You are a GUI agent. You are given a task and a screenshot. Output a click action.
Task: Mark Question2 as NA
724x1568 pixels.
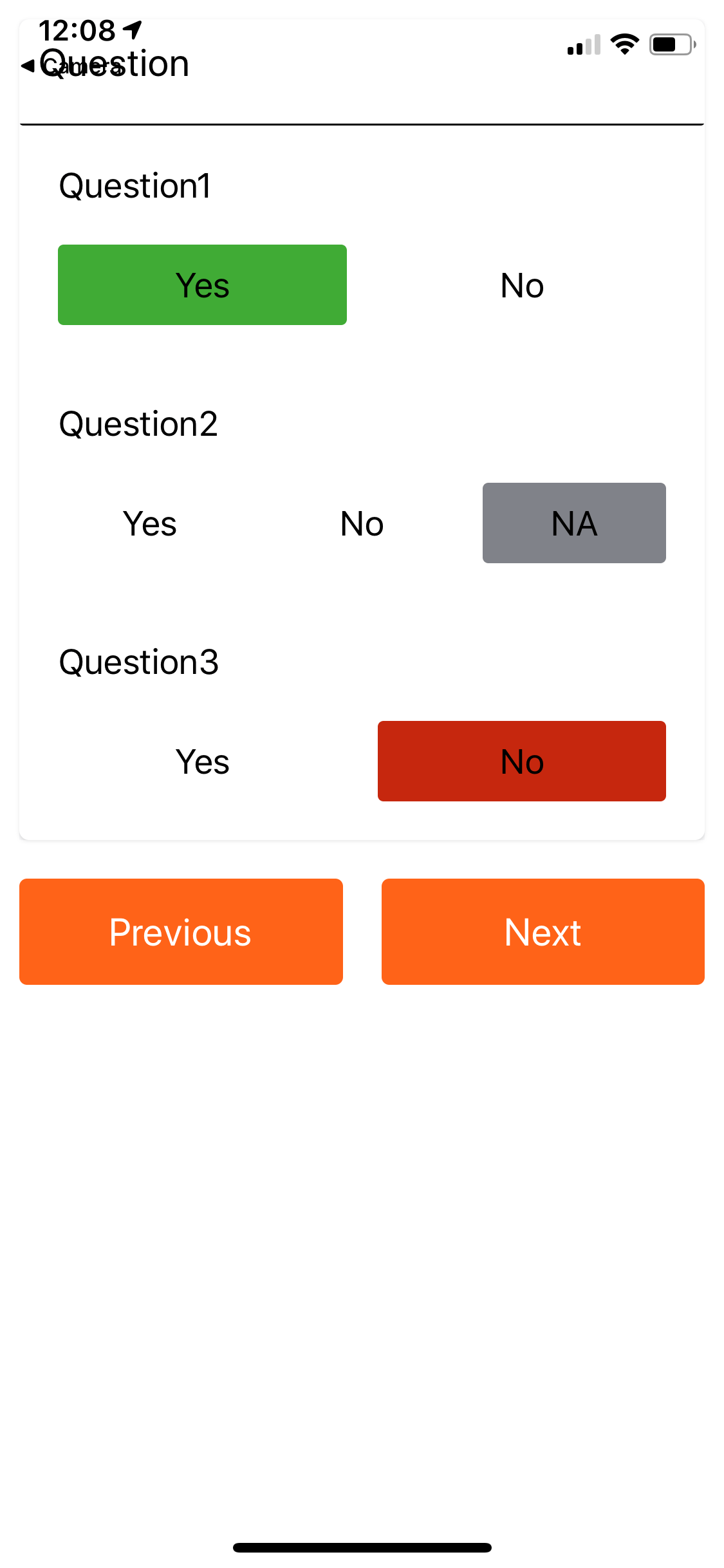pos(574,523)
